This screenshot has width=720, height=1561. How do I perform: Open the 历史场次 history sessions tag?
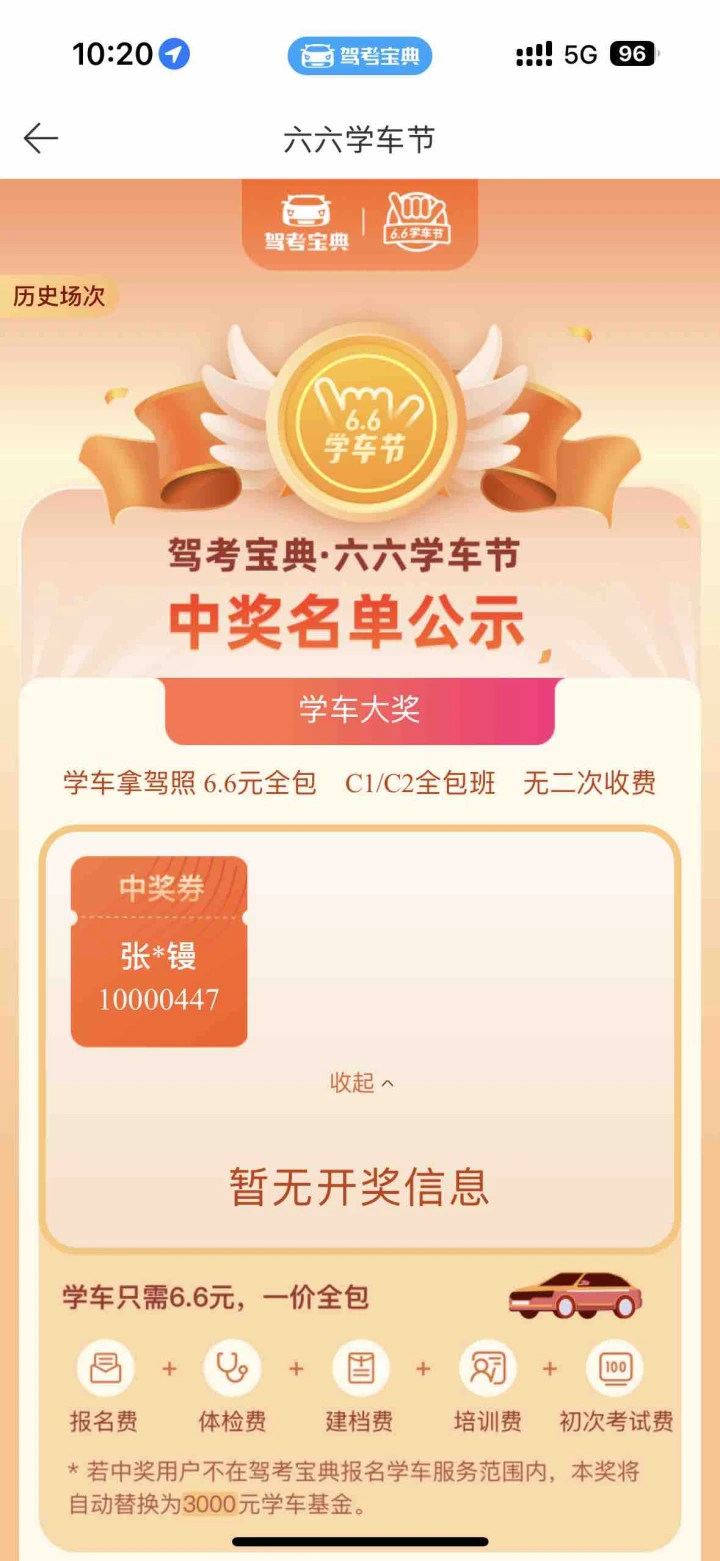(x=59, y=297)
